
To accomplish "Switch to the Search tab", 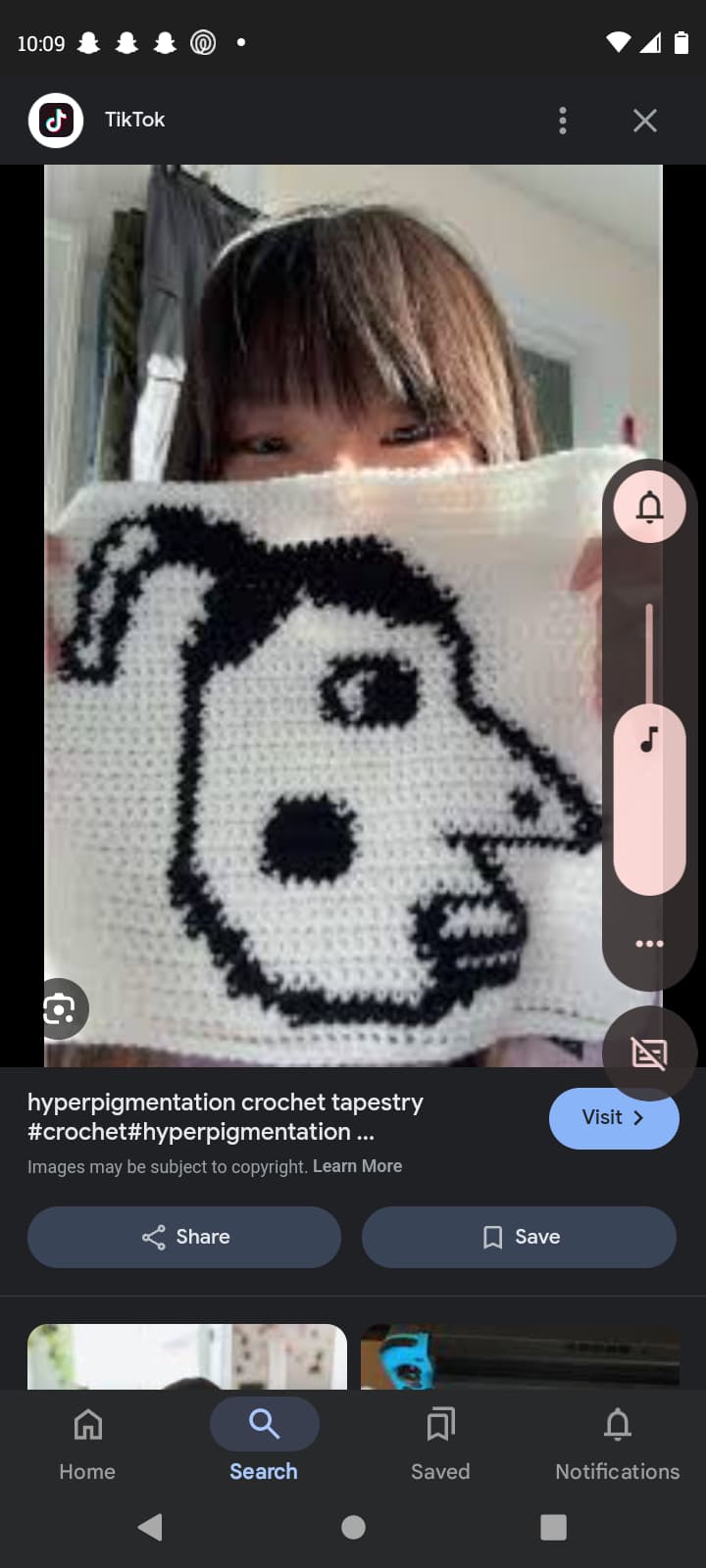I will click(x=264, y=1444).
